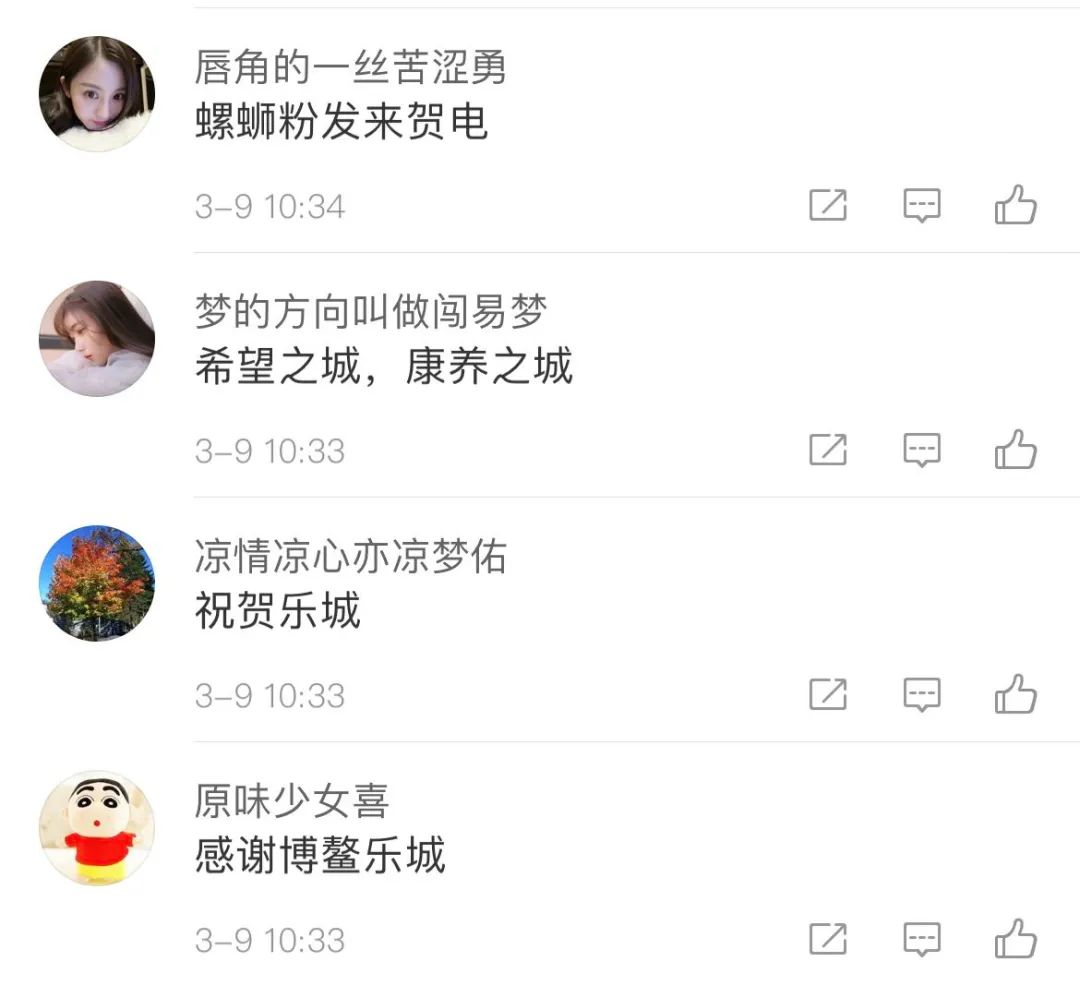Like the comment 感谢博鳌乐城

pyautogui.click(x=1015, y=939)
